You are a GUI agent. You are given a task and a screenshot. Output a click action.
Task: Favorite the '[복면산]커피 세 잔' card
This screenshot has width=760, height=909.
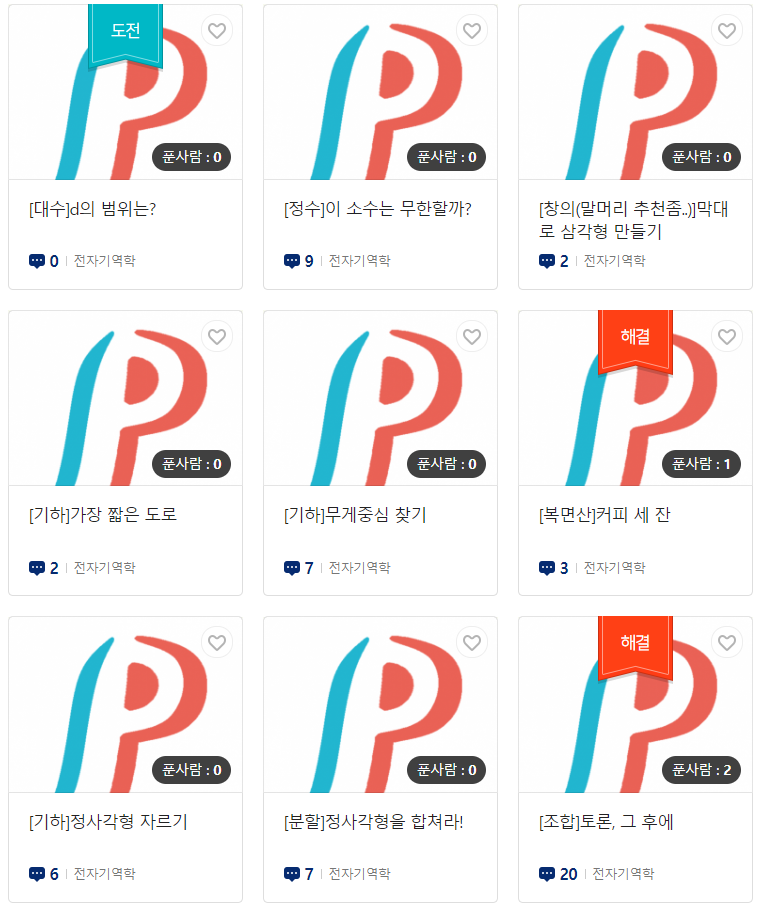tap(727, 337)
